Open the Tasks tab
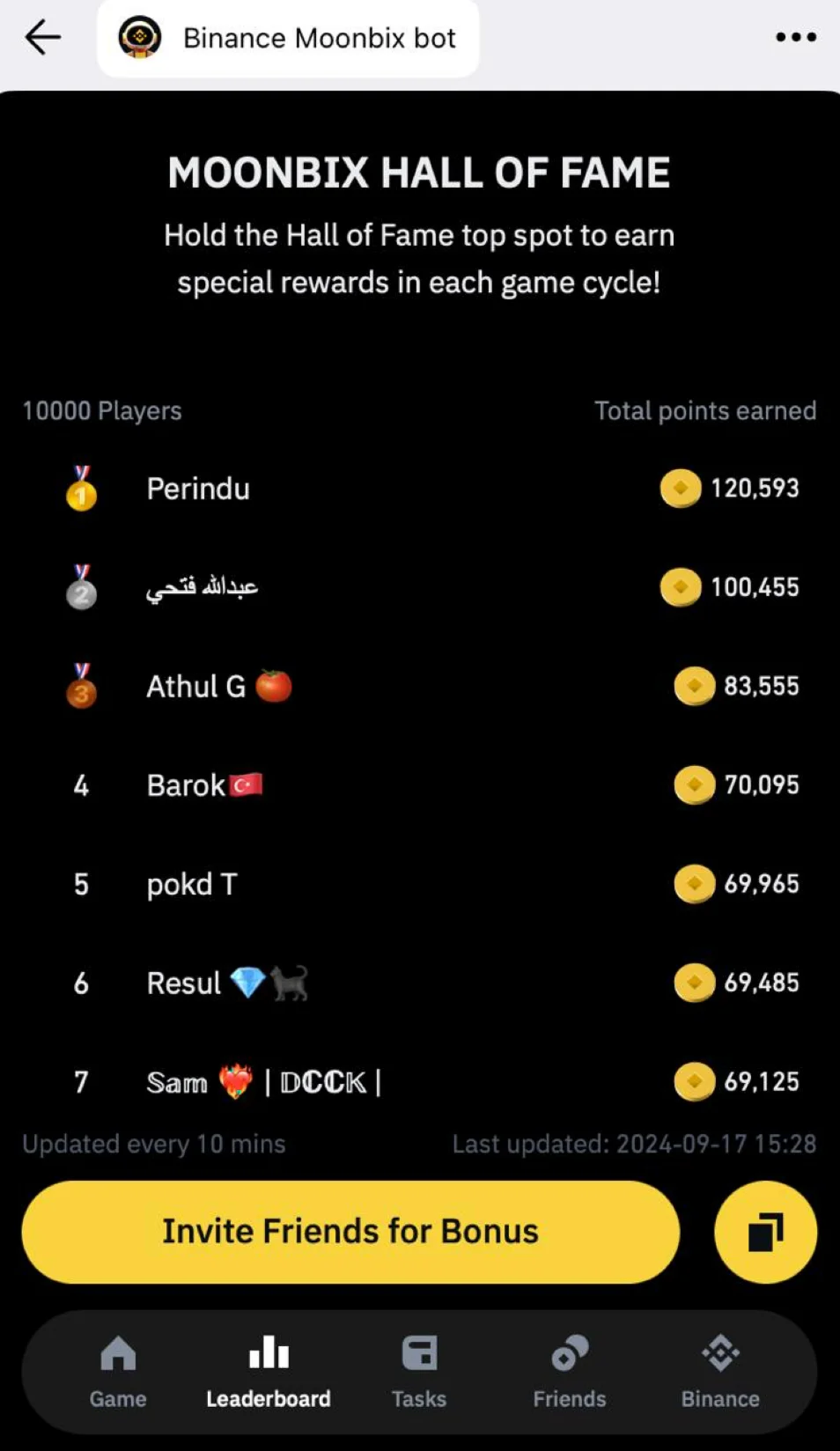The height and width of the screenshot is (1451, 840). [x=419, y=1372]
